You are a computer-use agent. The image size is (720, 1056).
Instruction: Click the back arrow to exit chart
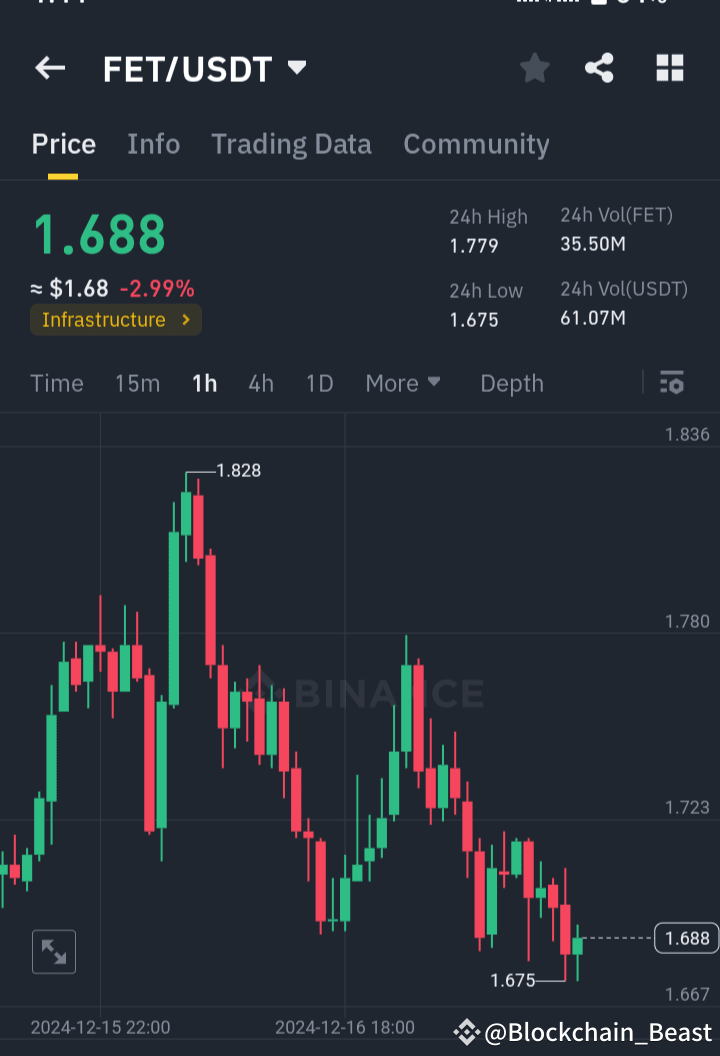pos(50,68)
